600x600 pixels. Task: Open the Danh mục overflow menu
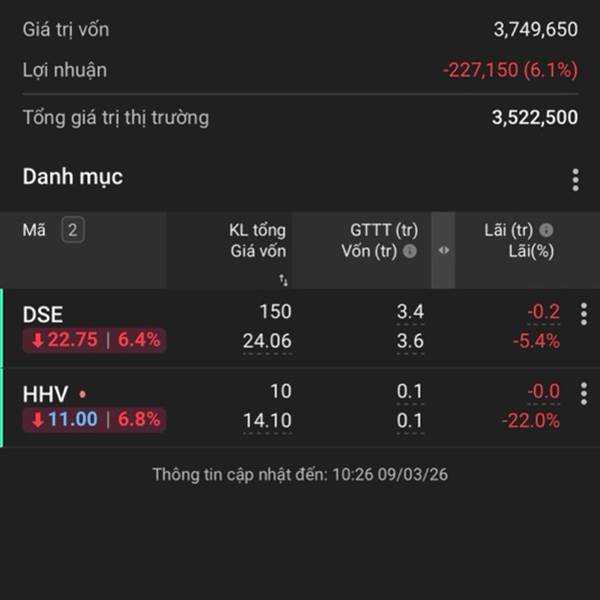575,179
